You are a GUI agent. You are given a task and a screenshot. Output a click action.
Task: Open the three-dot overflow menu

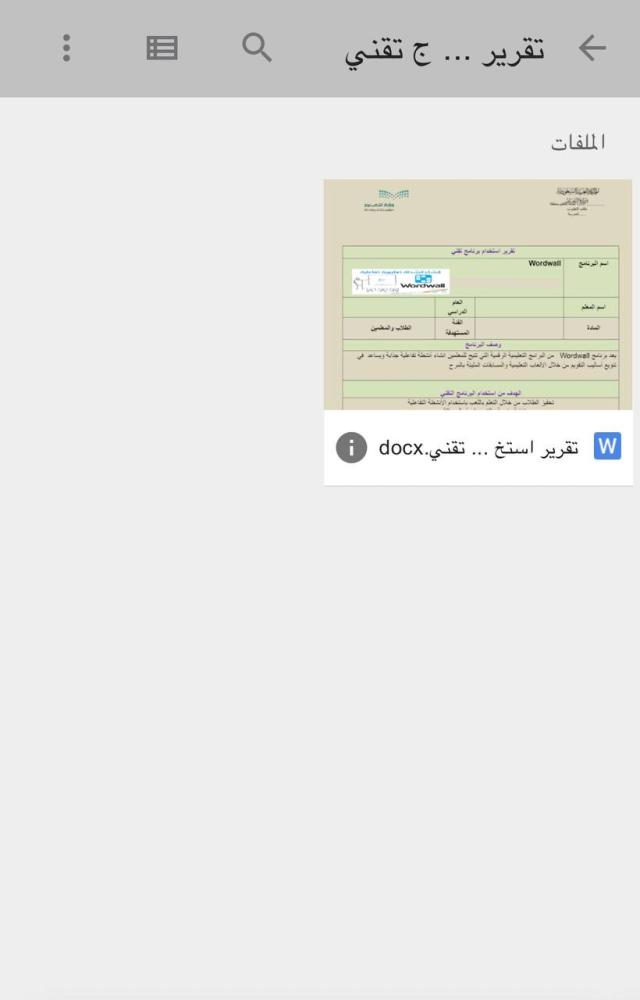tap(66, 48)
